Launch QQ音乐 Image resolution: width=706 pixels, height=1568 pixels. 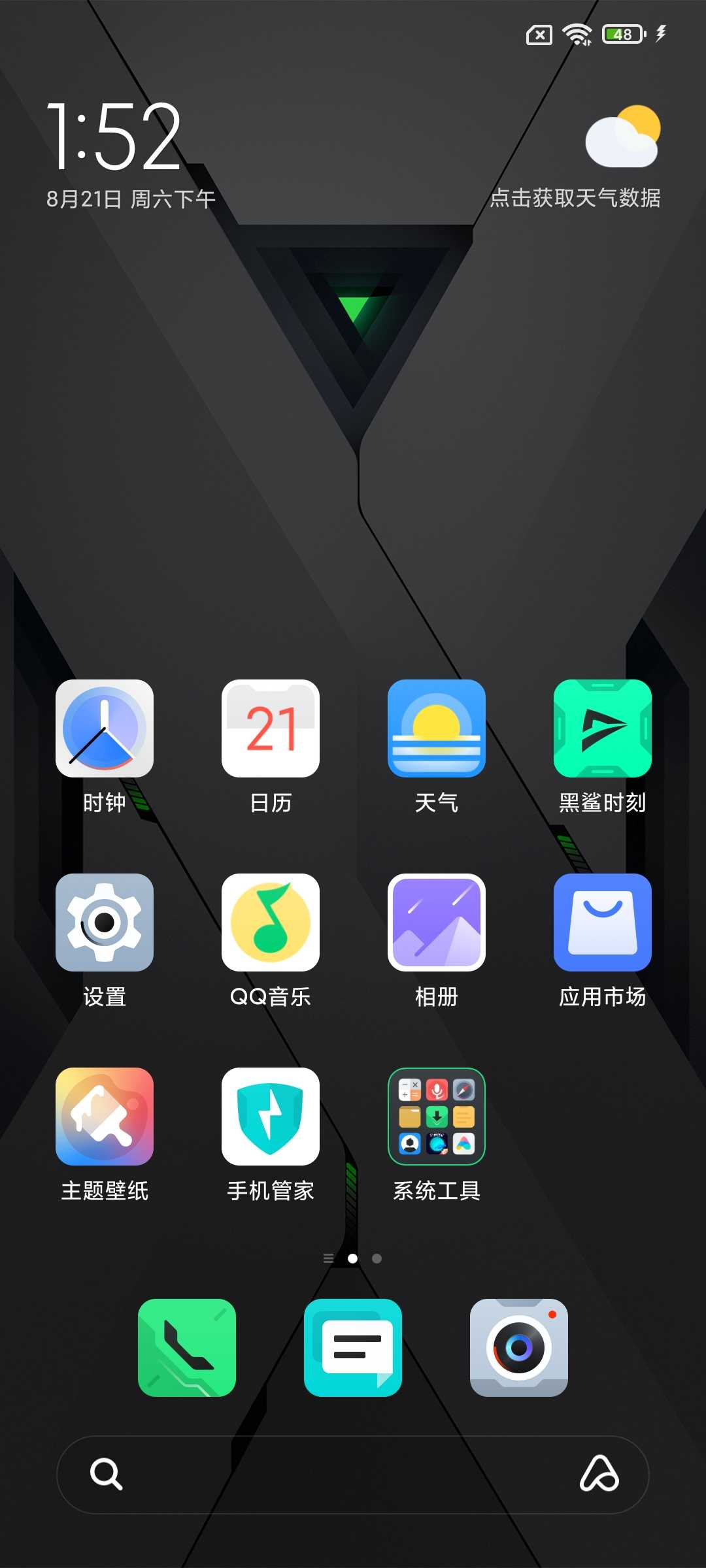(271, 923)
